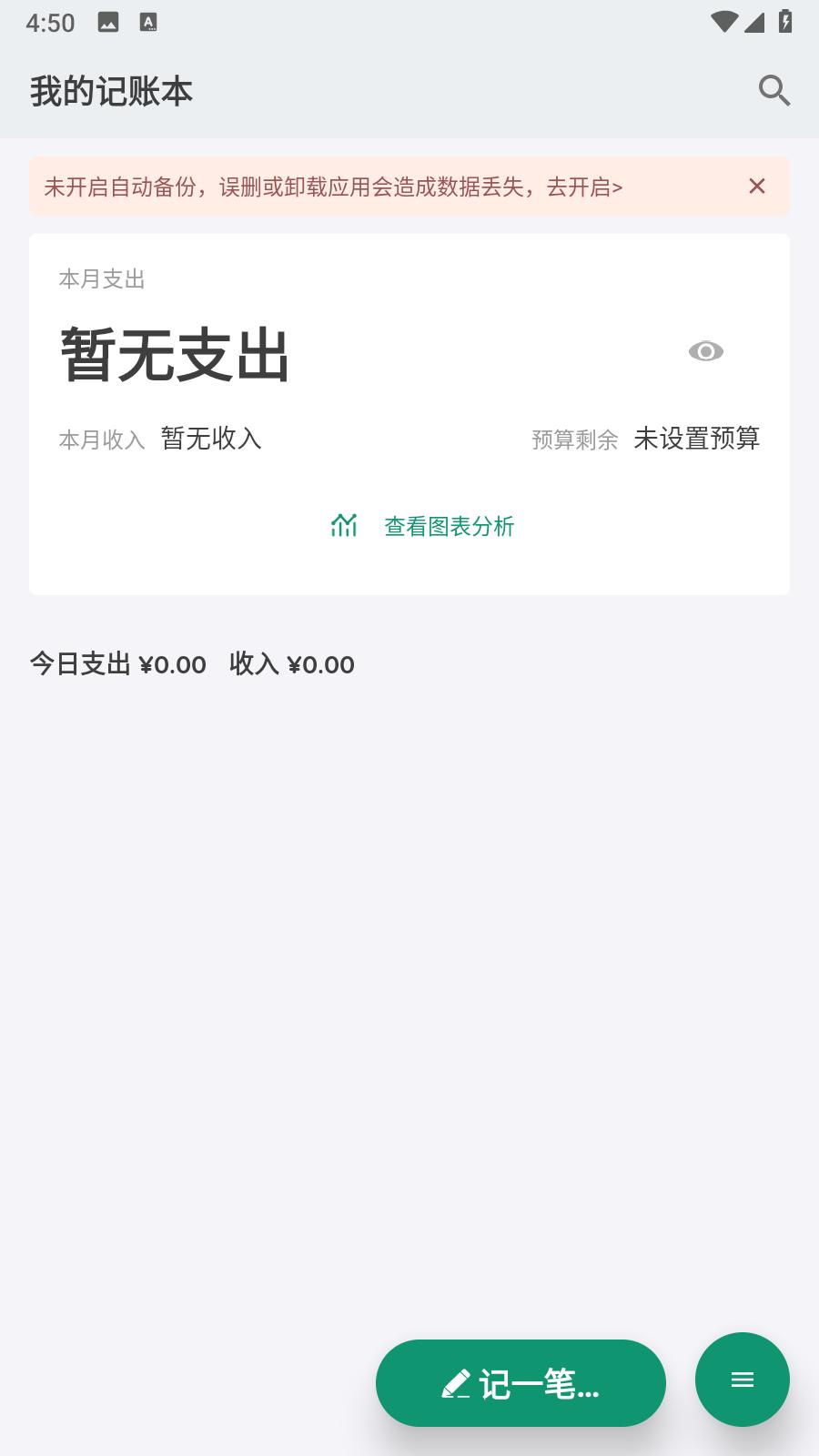Tap the Wi-Fi status bar icon

pyautogui.click(x=723, y=22)
